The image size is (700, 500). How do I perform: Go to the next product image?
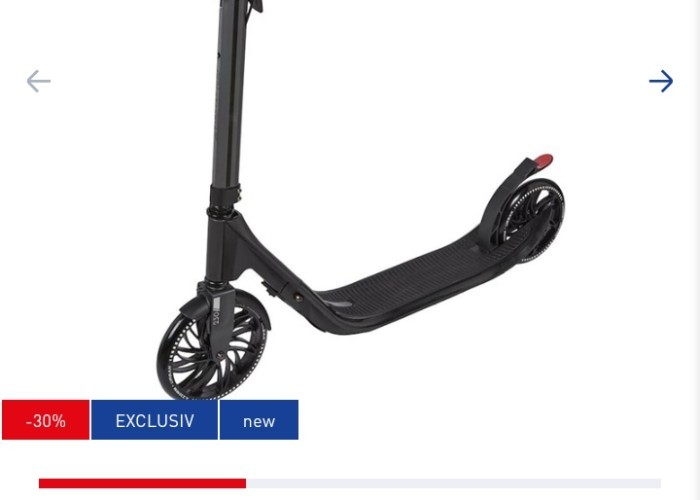tap(660, 81)
